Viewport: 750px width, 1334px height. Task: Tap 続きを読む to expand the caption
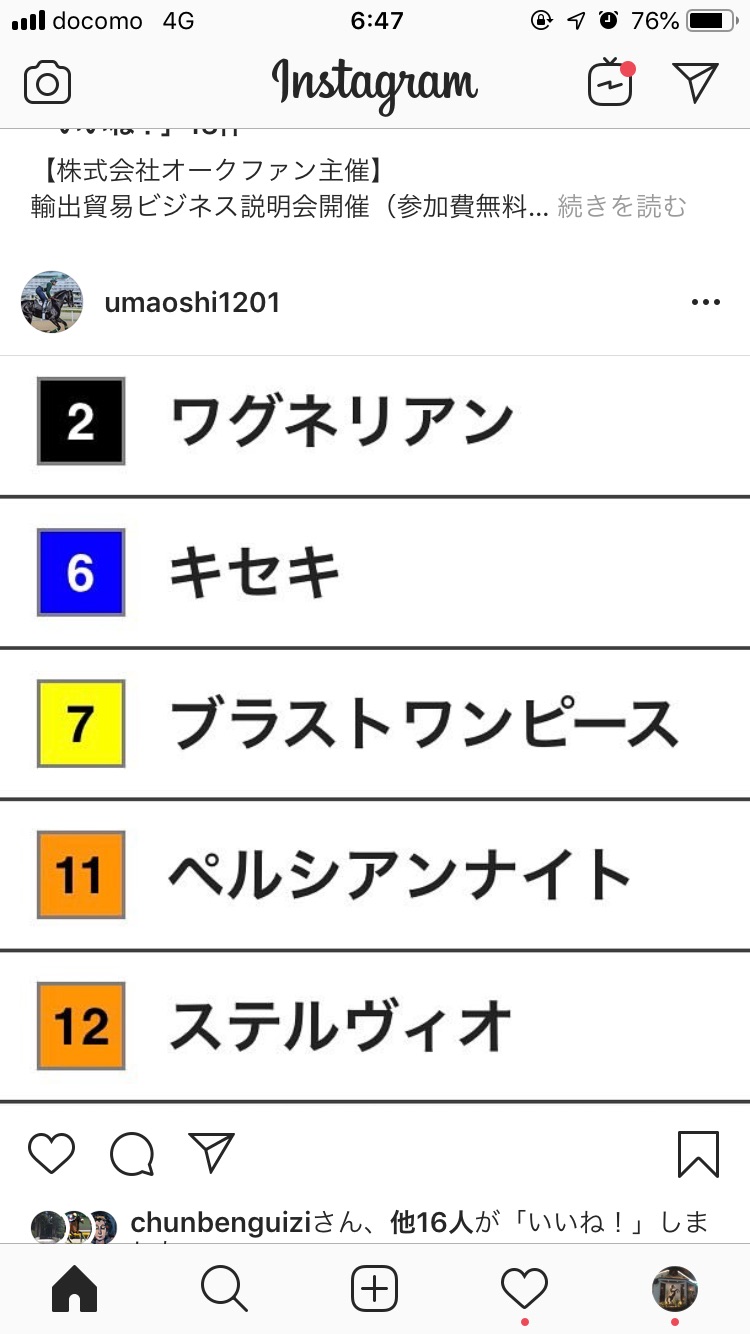(x=622, y=207)
